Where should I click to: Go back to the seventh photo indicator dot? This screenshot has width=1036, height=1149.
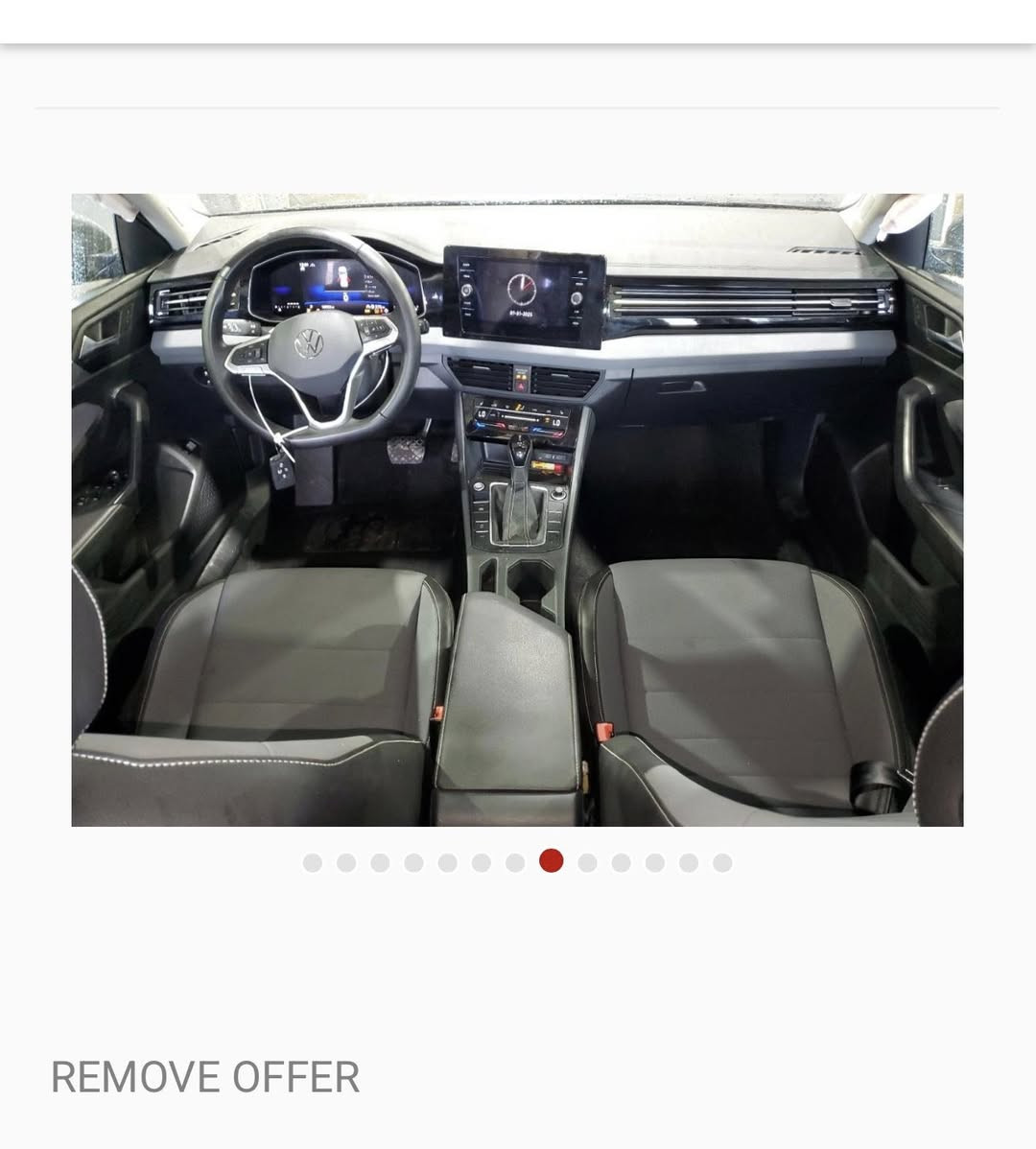(x=515, y=863)
